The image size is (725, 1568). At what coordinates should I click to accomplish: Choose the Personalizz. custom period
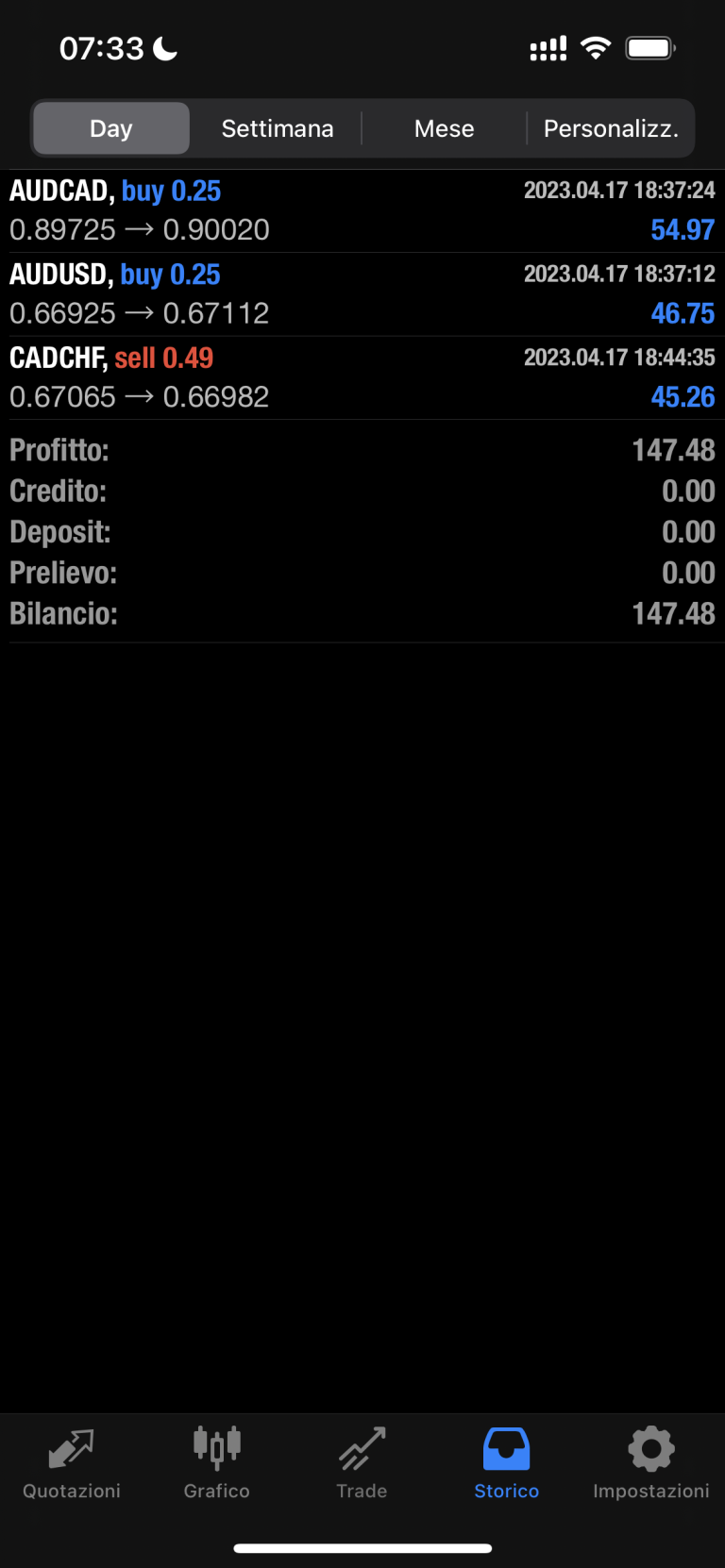[611, 128]
